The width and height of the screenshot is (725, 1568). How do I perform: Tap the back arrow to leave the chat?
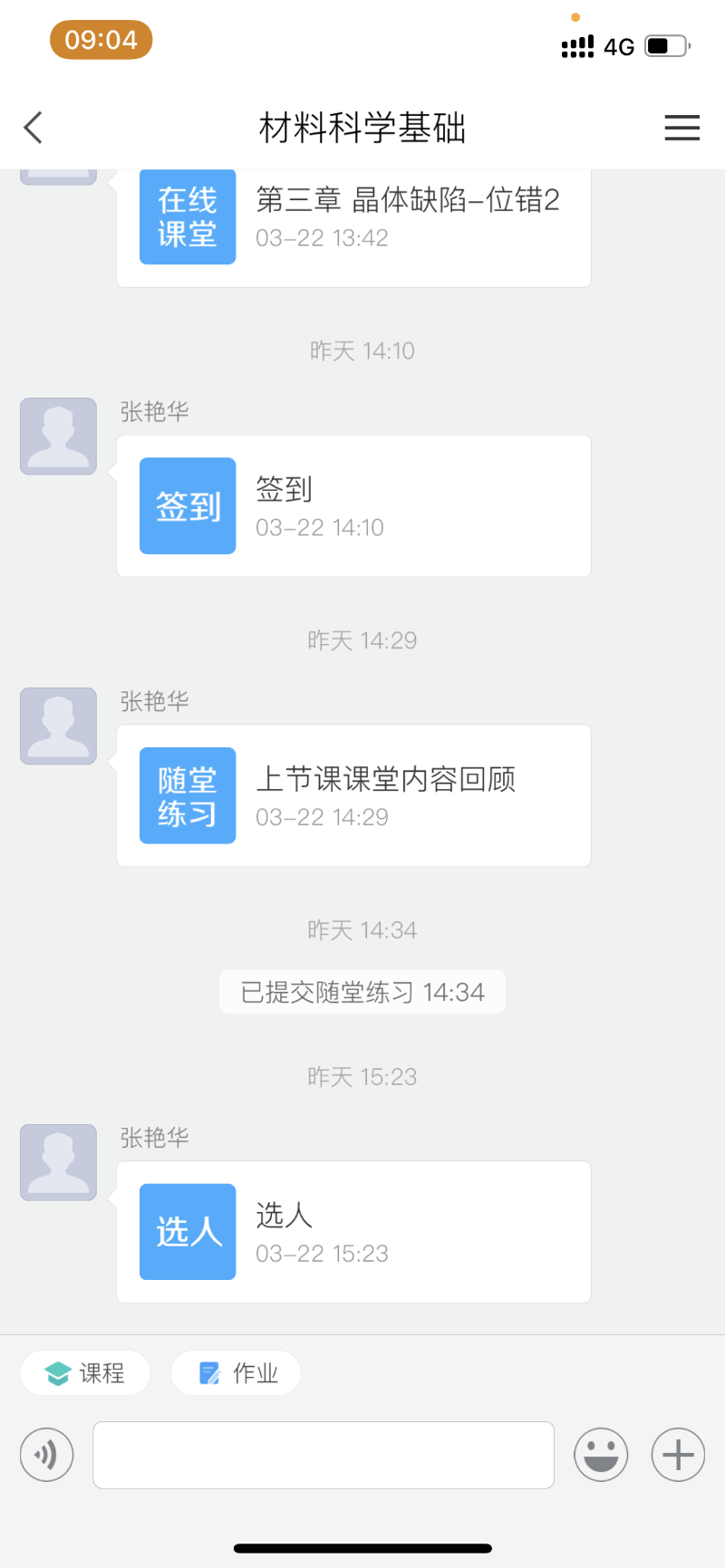pos(33,128)
